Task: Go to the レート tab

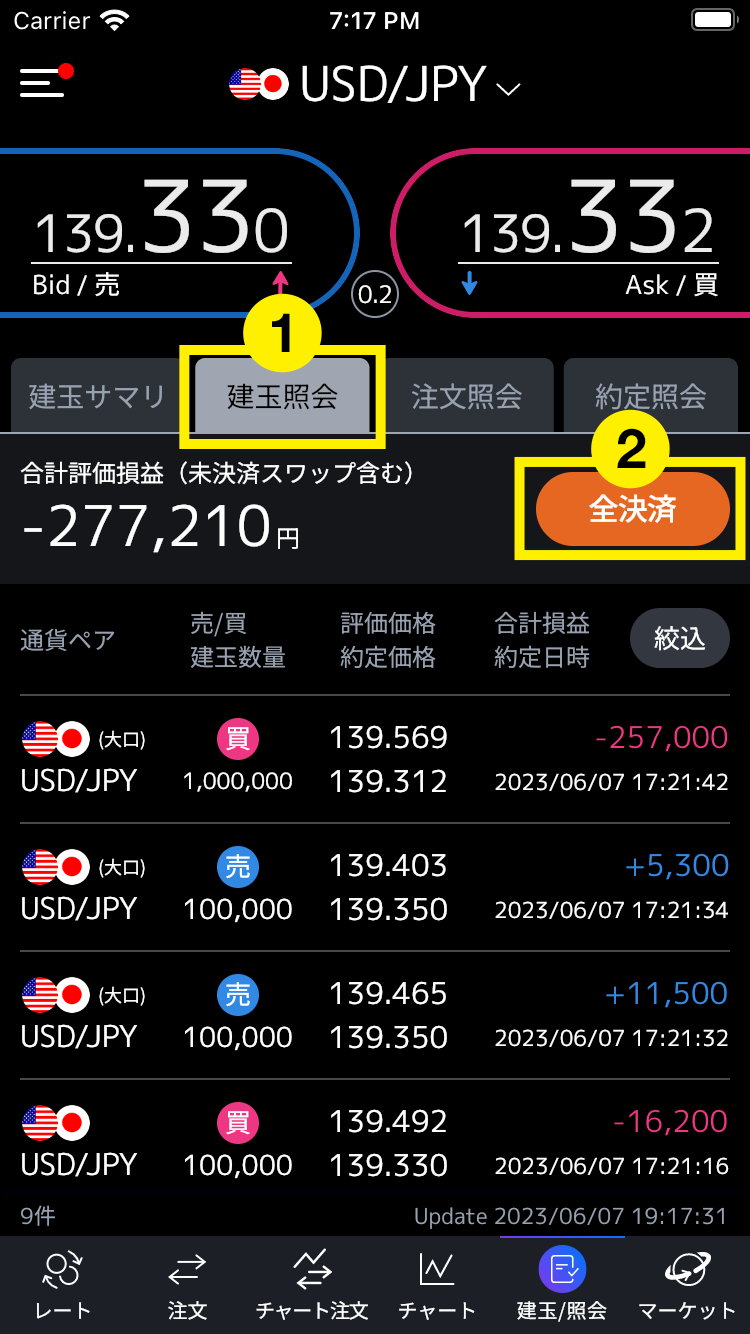Action: pos(62,1285)
